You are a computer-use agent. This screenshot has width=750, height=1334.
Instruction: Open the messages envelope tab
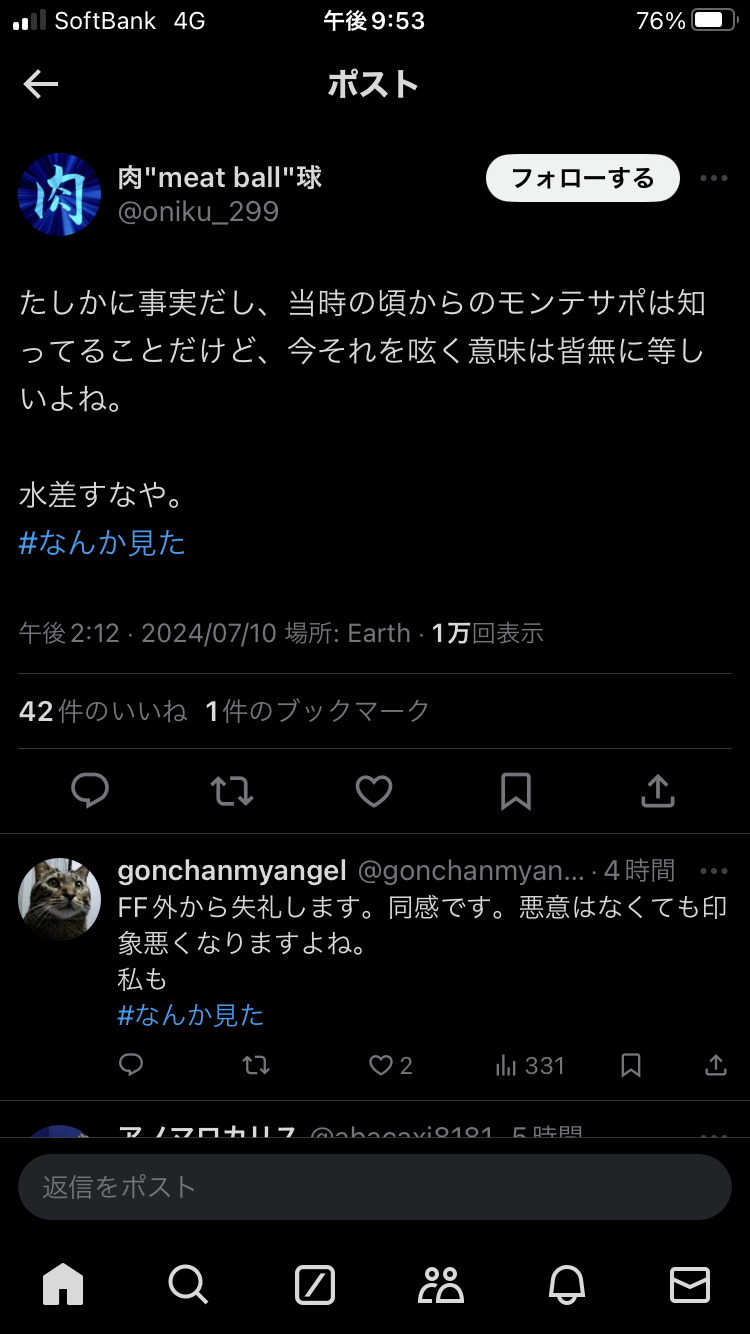pos(690,1283)
